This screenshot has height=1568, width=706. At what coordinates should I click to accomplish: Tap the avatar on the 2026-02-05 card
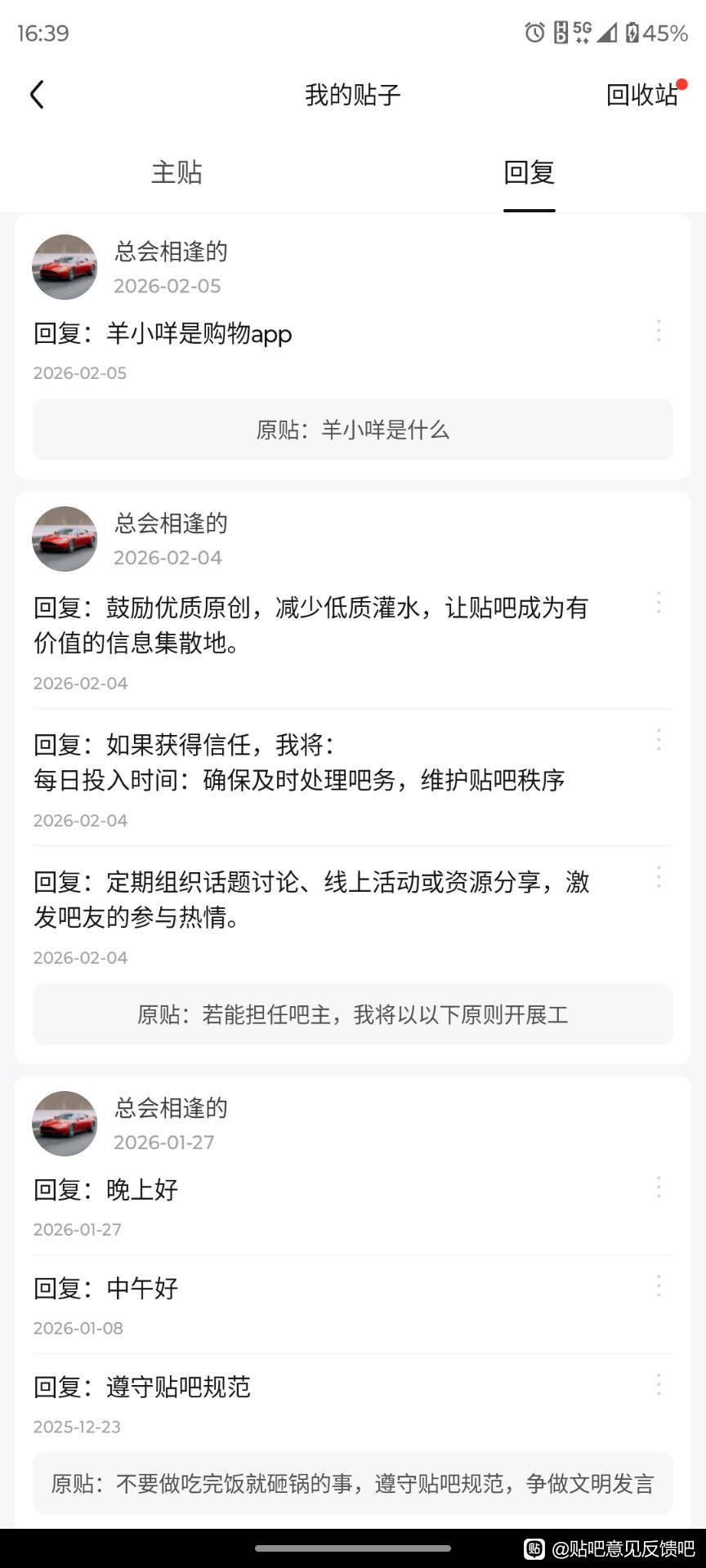click(65, 267)
